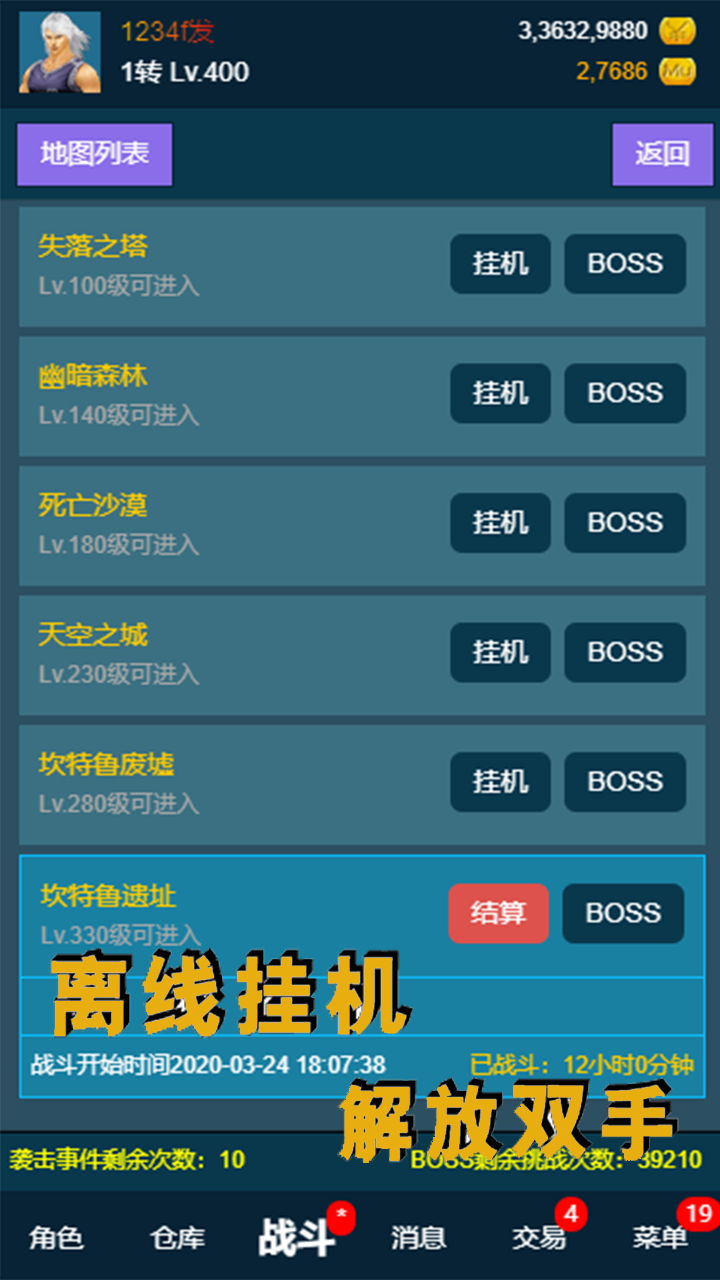The width and height of the screenshot is (720, 1280).
Task: Challenge the BOSS in 天空之城
Action: pos(625,652)
